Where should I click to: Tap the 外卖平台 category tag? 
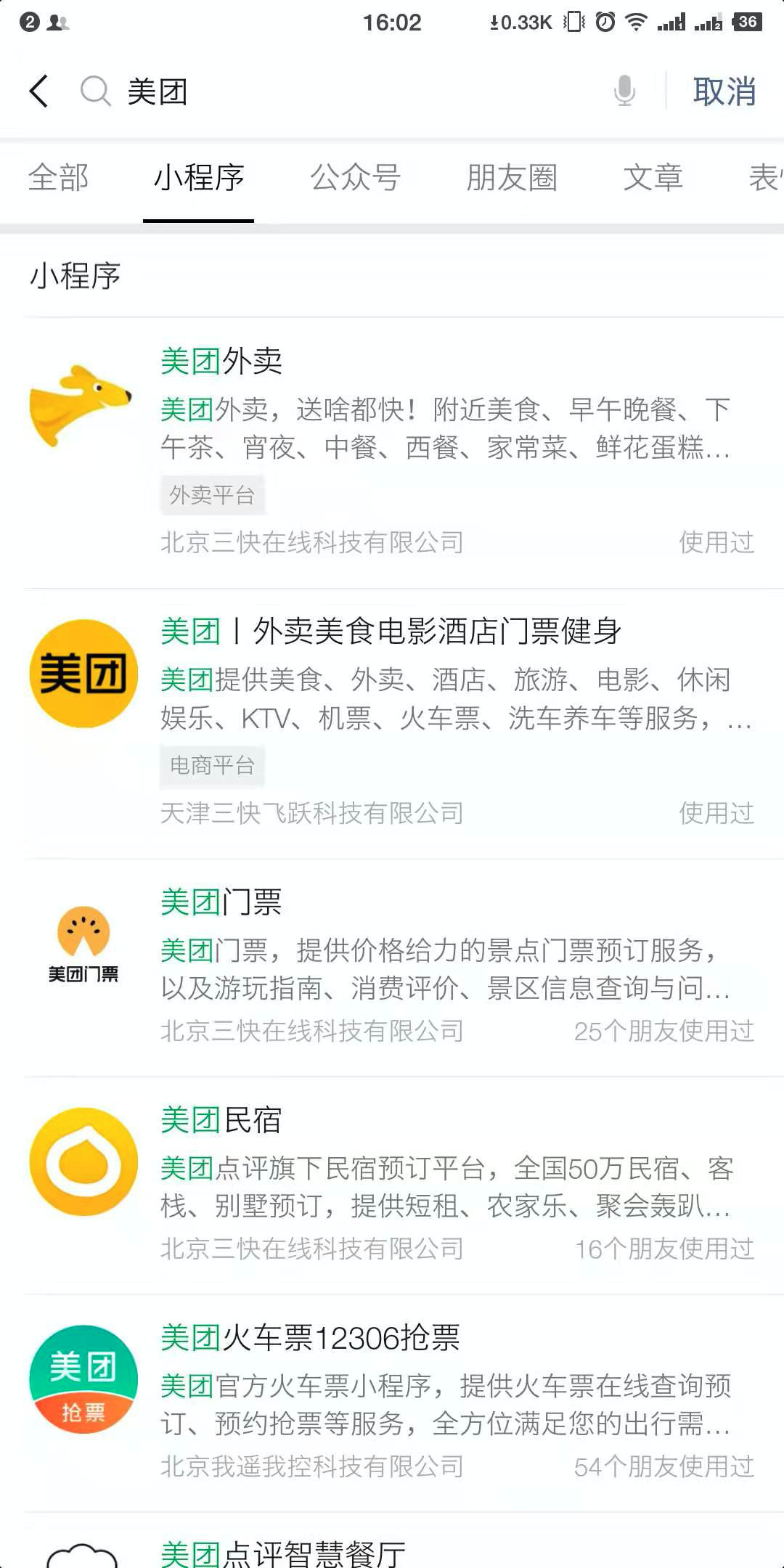click(x=212, y=495)
